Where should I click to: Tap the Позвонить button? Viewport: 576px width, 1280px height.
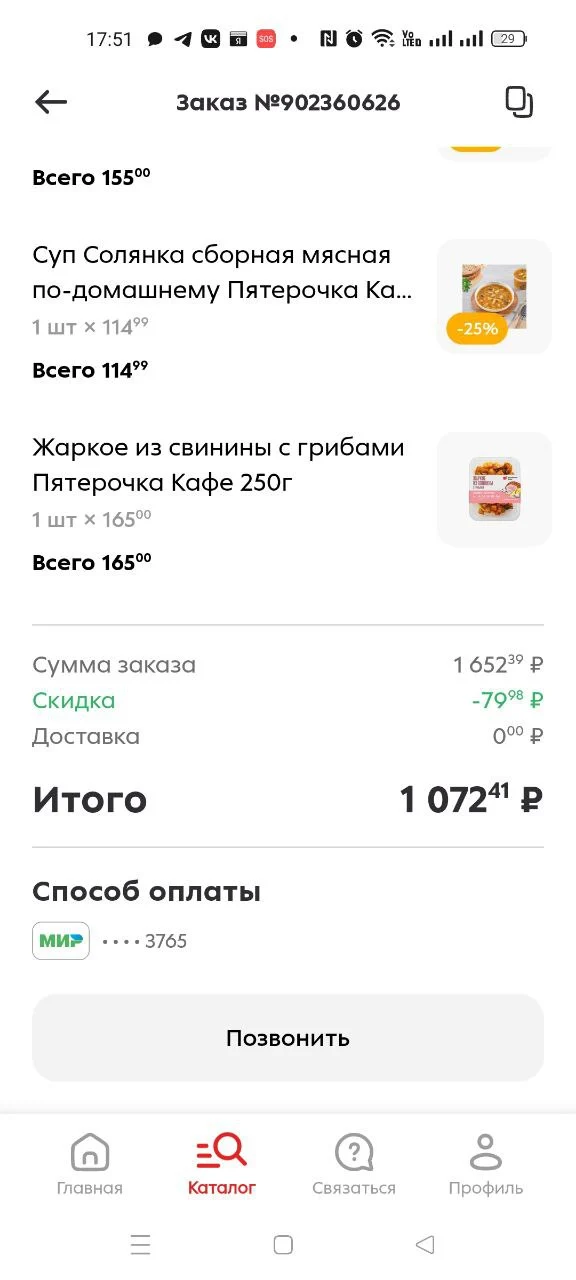coord(288,1038)
